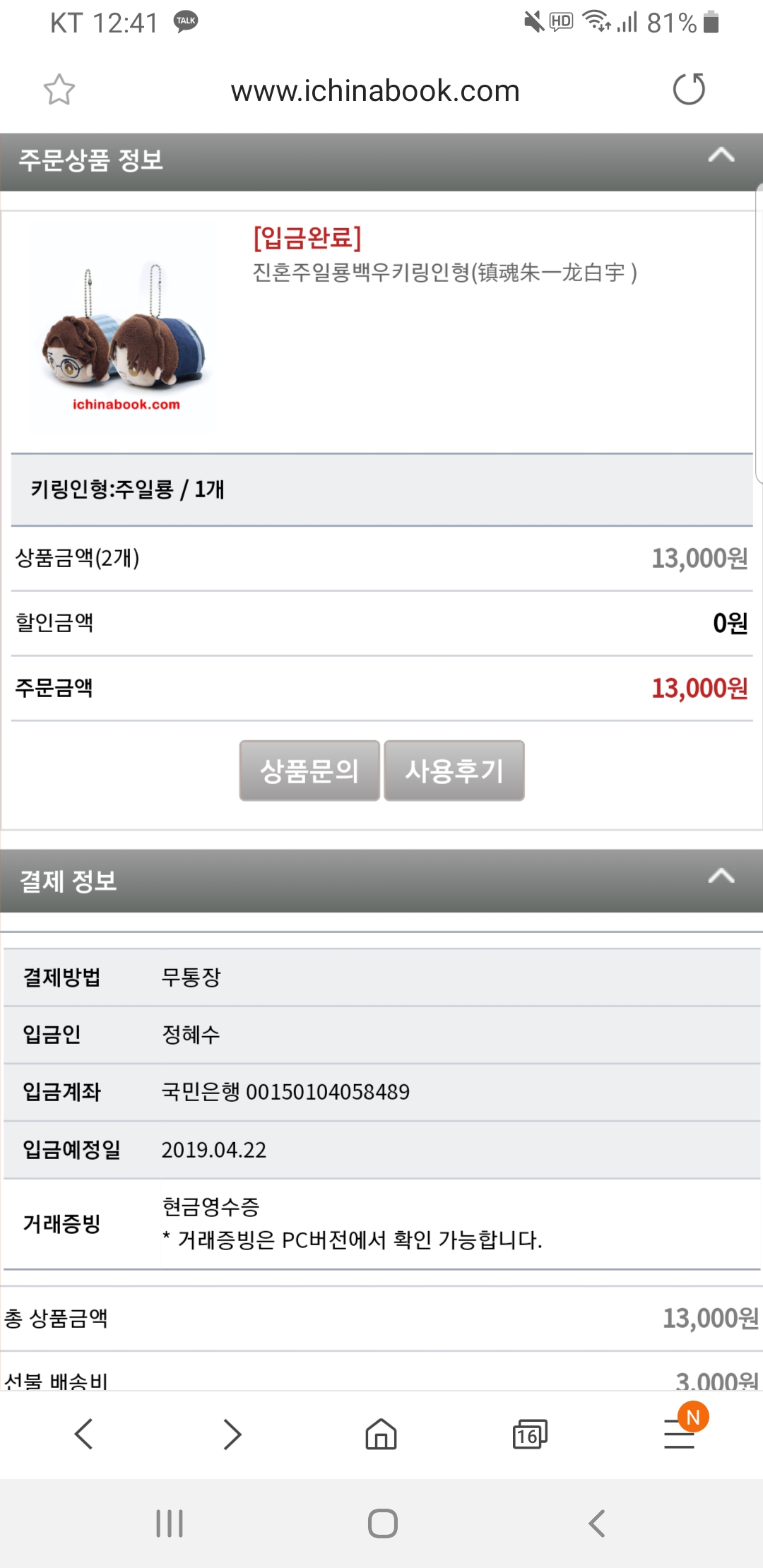Write a review via 사용후기 button

[x=454, y=771]
